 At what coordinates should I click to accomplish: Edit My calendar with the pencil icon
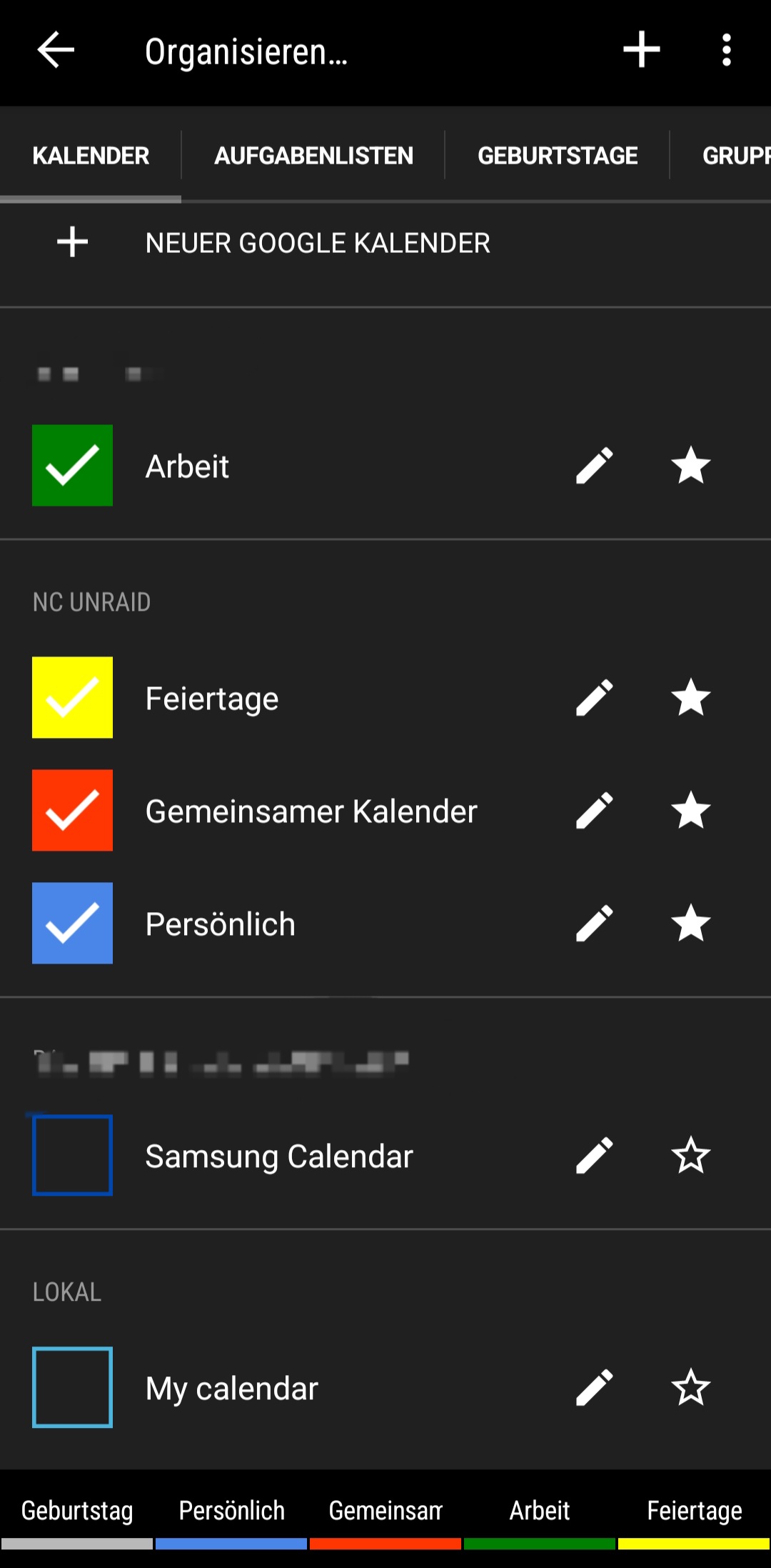pyautogui.click(x=594, y=1387)
